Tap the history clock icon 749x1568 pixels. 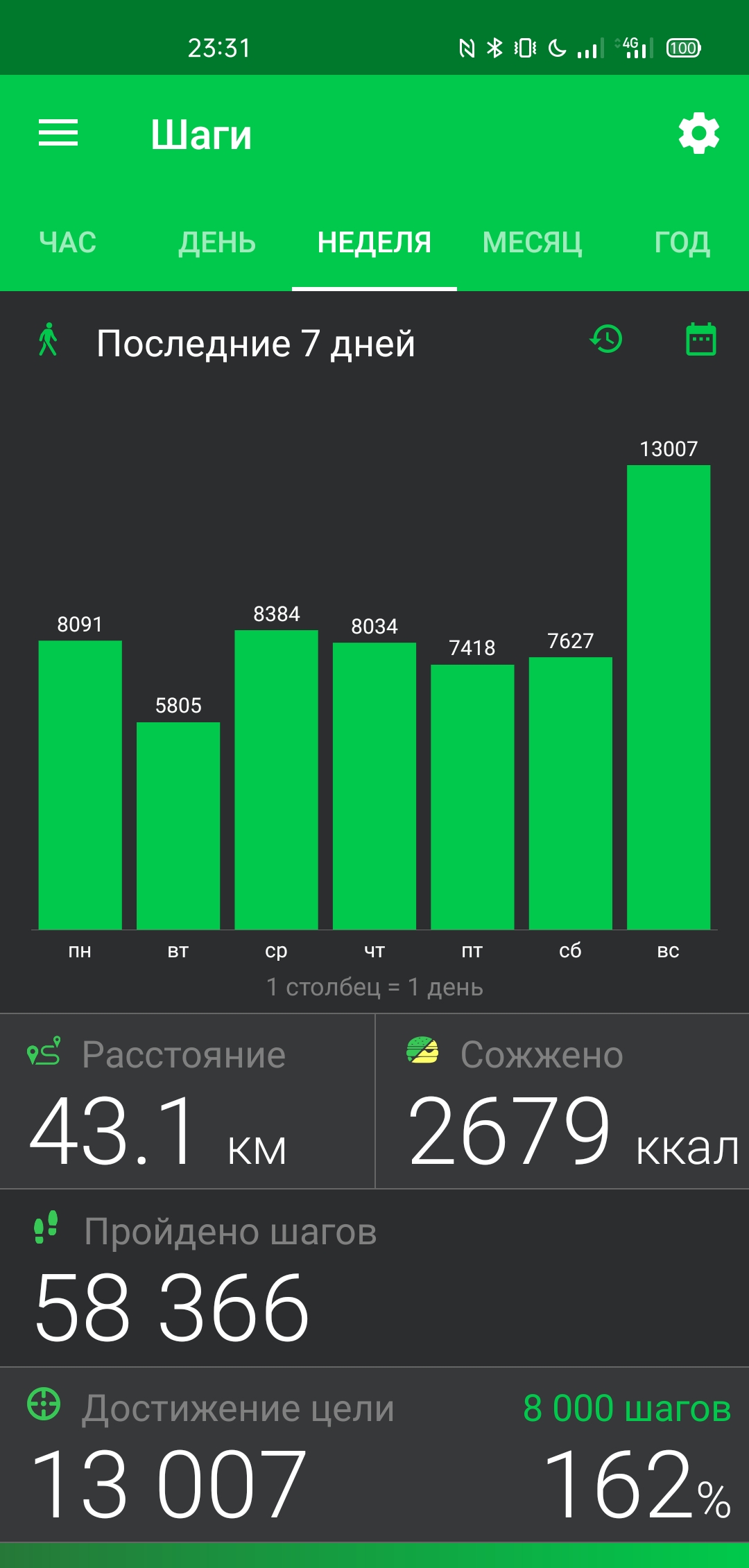[x=606, y=340]
